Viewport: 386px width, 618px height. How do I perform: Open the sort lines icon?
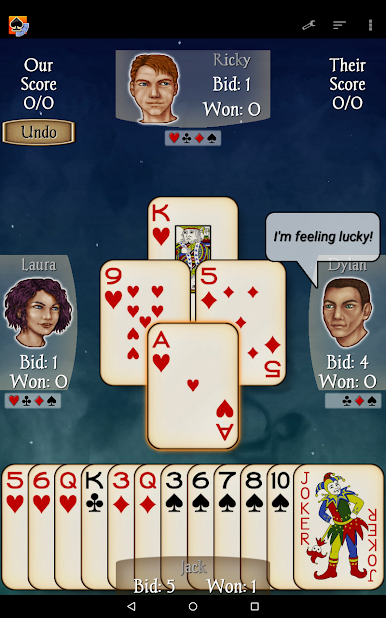click(339, 25)
